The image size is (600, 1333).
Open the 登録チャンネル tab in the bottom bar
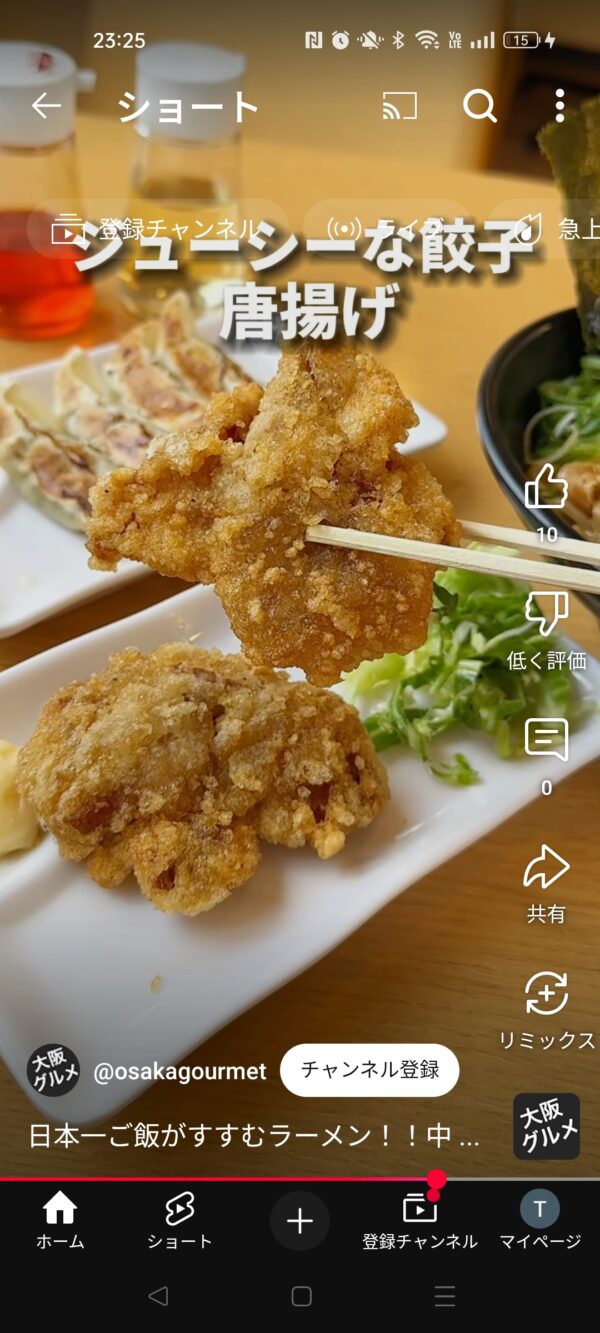point(420,1220)
